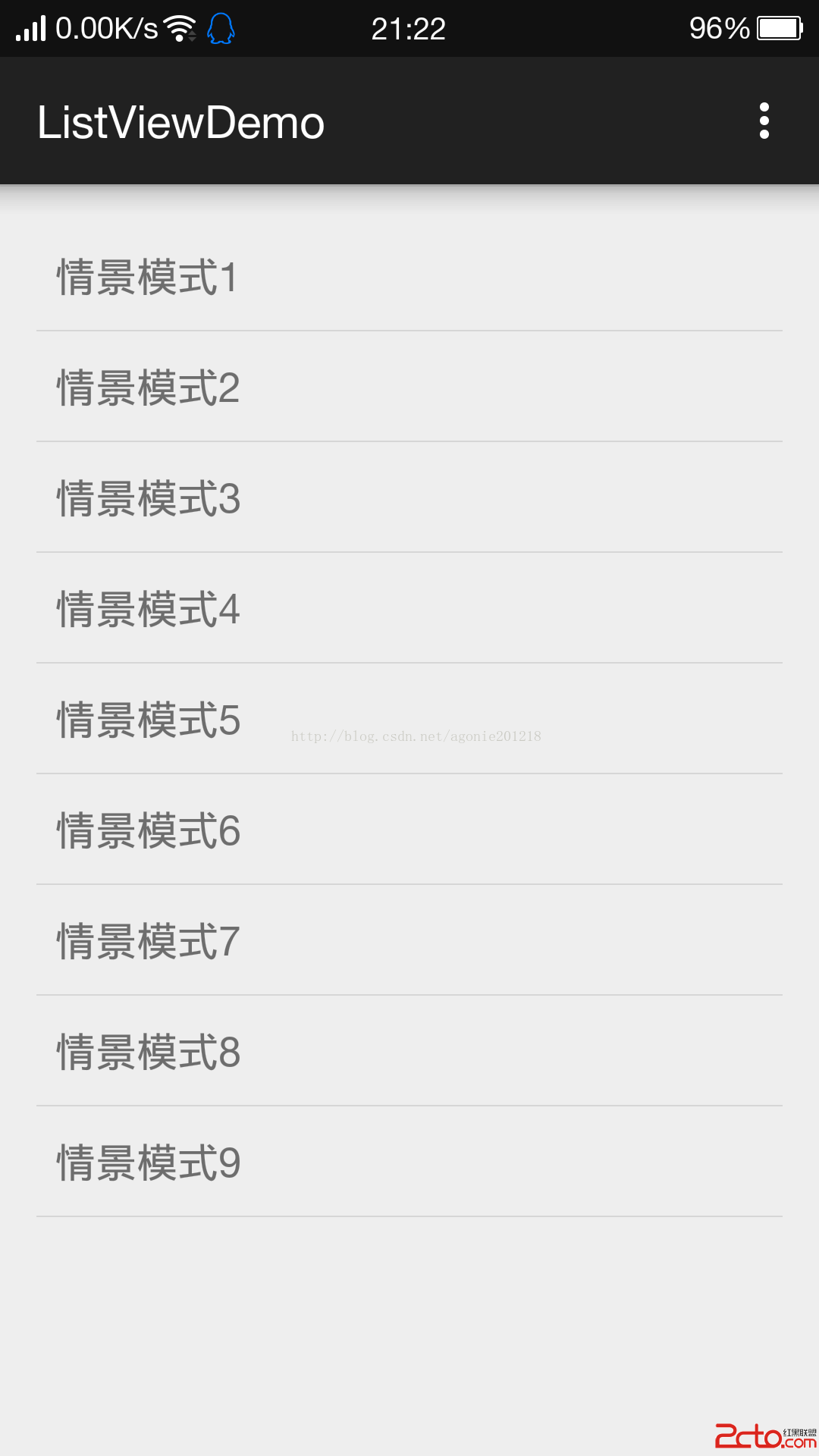Open the overflow menu in the app bar
819x1456 pixels.
[x=764, y=121]
